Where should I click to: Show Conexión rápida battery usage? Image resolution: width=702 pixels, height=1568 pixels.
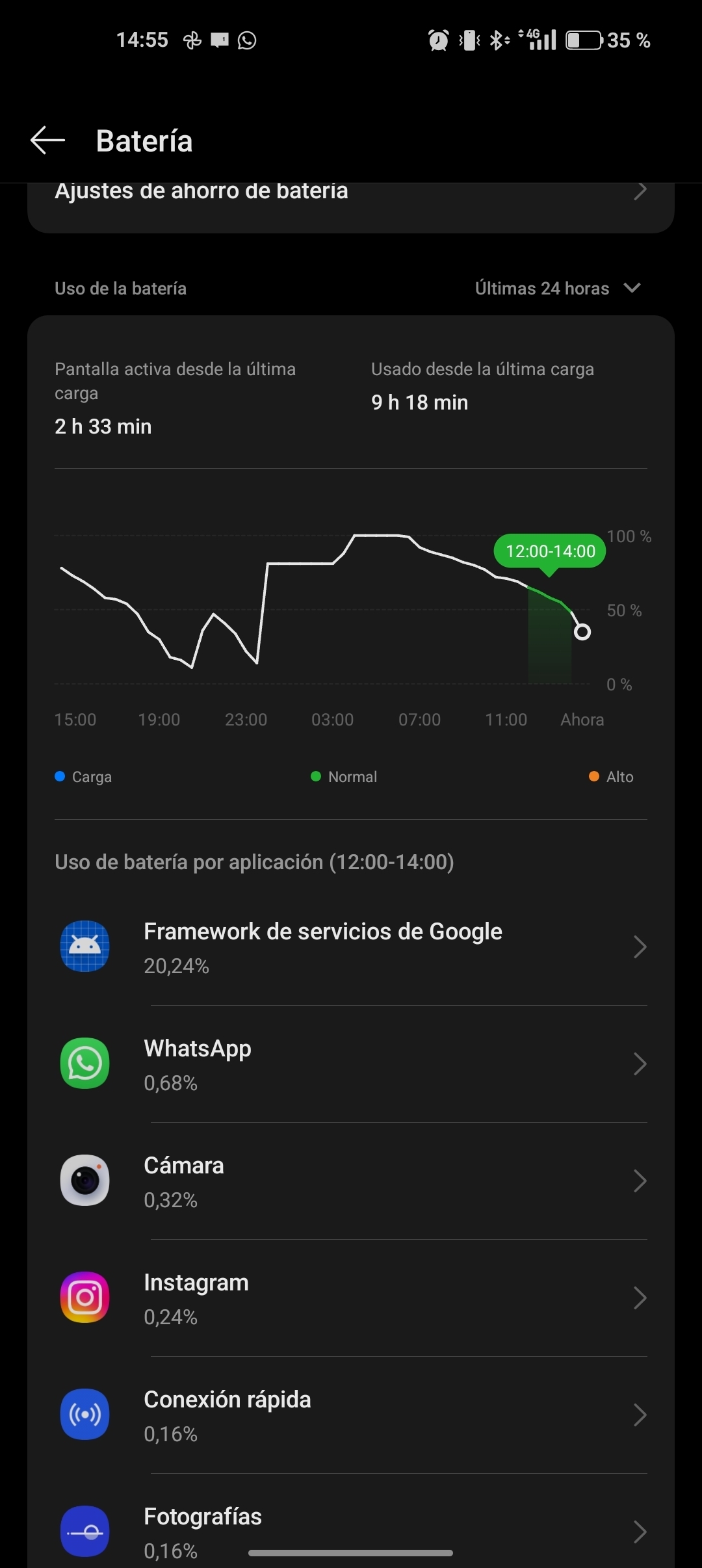click(351, 1415)
